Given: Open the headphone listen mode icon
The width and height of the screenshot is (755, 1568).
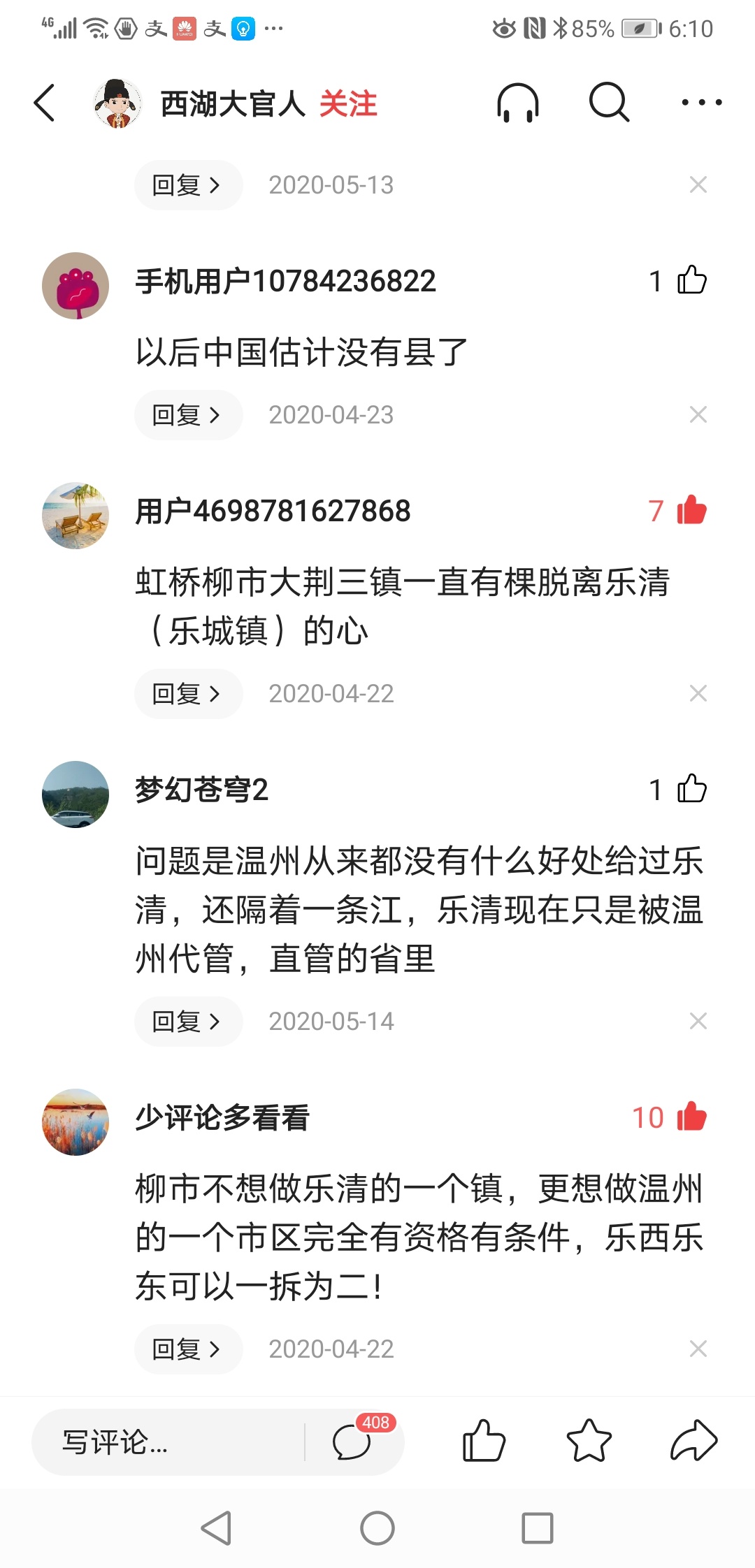Looking at the screenshot, I should point(517,103).
